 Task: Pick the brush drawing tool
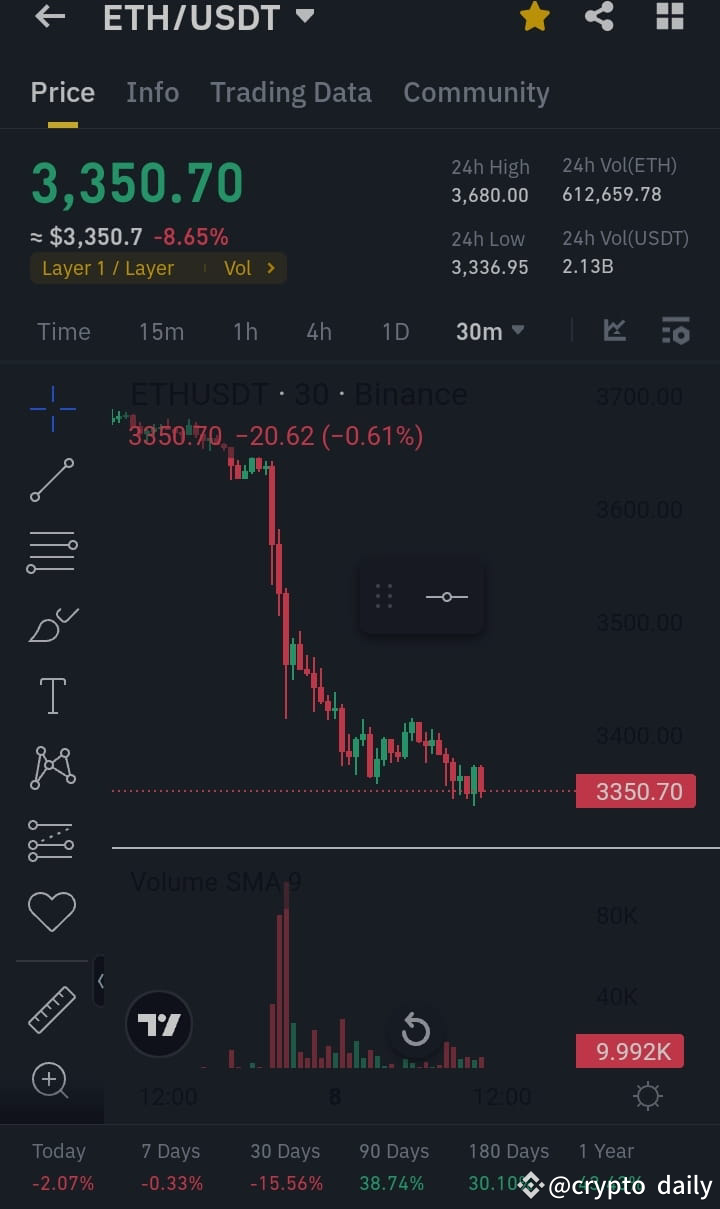click(52, 624)
